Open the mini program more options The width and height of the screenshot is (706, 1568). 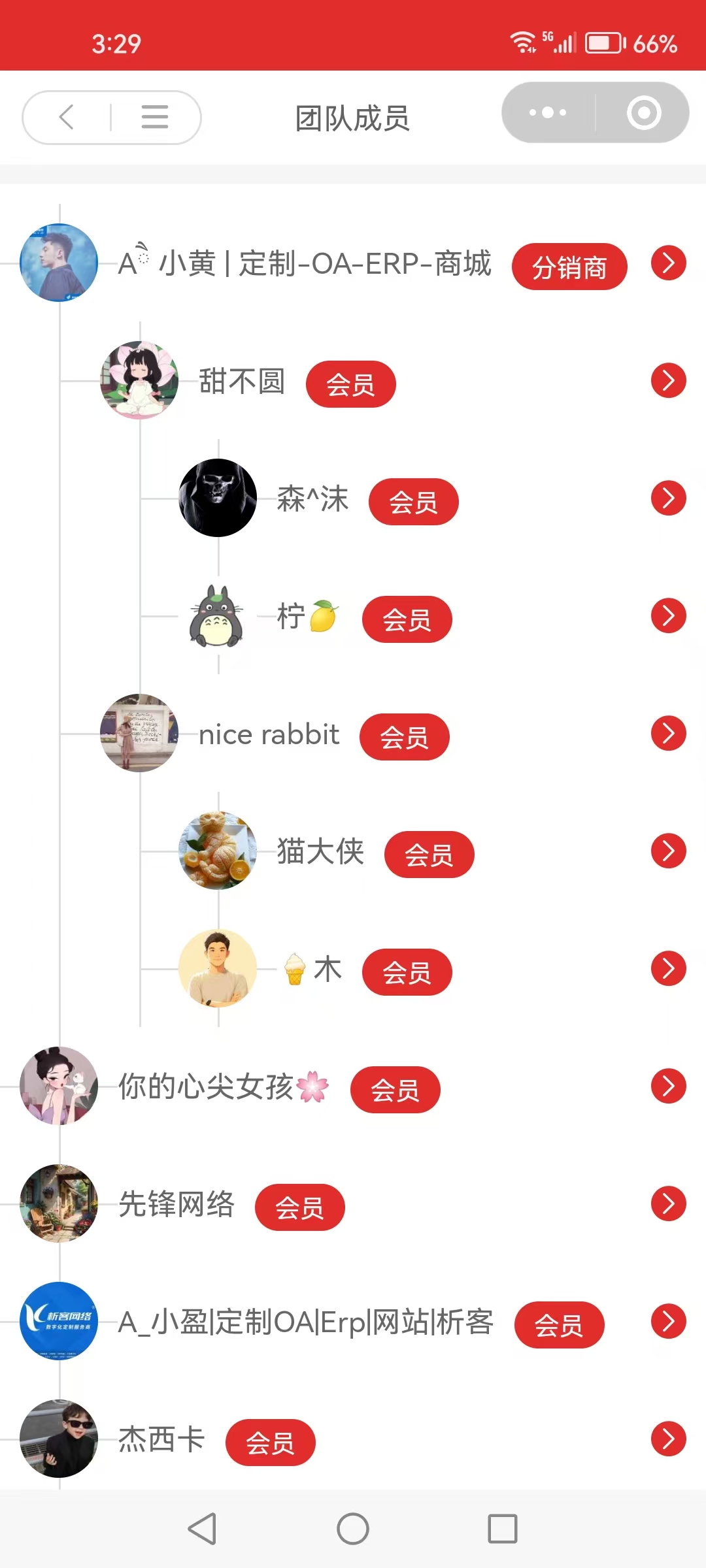pyautogui.click(x=548, y=112)
